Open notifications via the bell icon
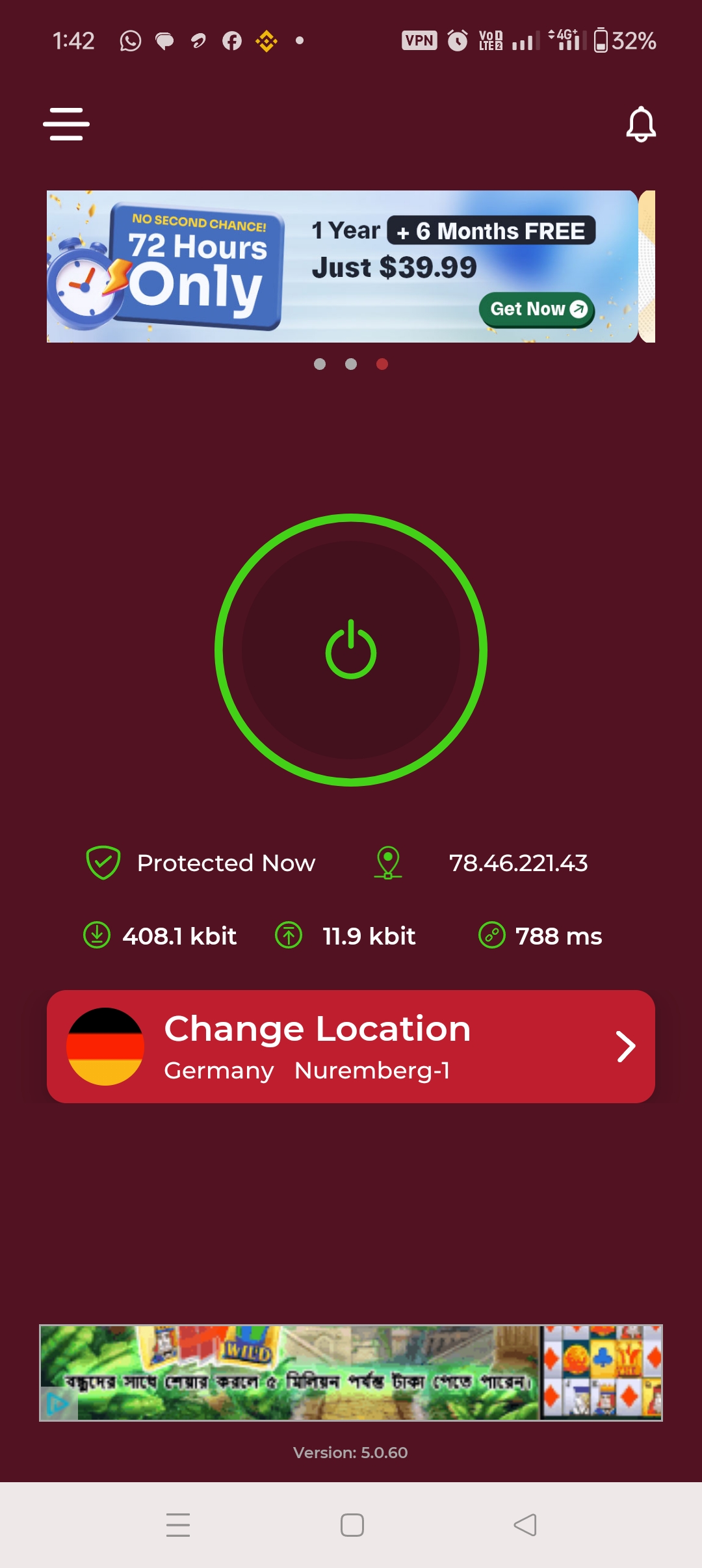Viewport: 702px width, 1568px height. tap(640, 124)
